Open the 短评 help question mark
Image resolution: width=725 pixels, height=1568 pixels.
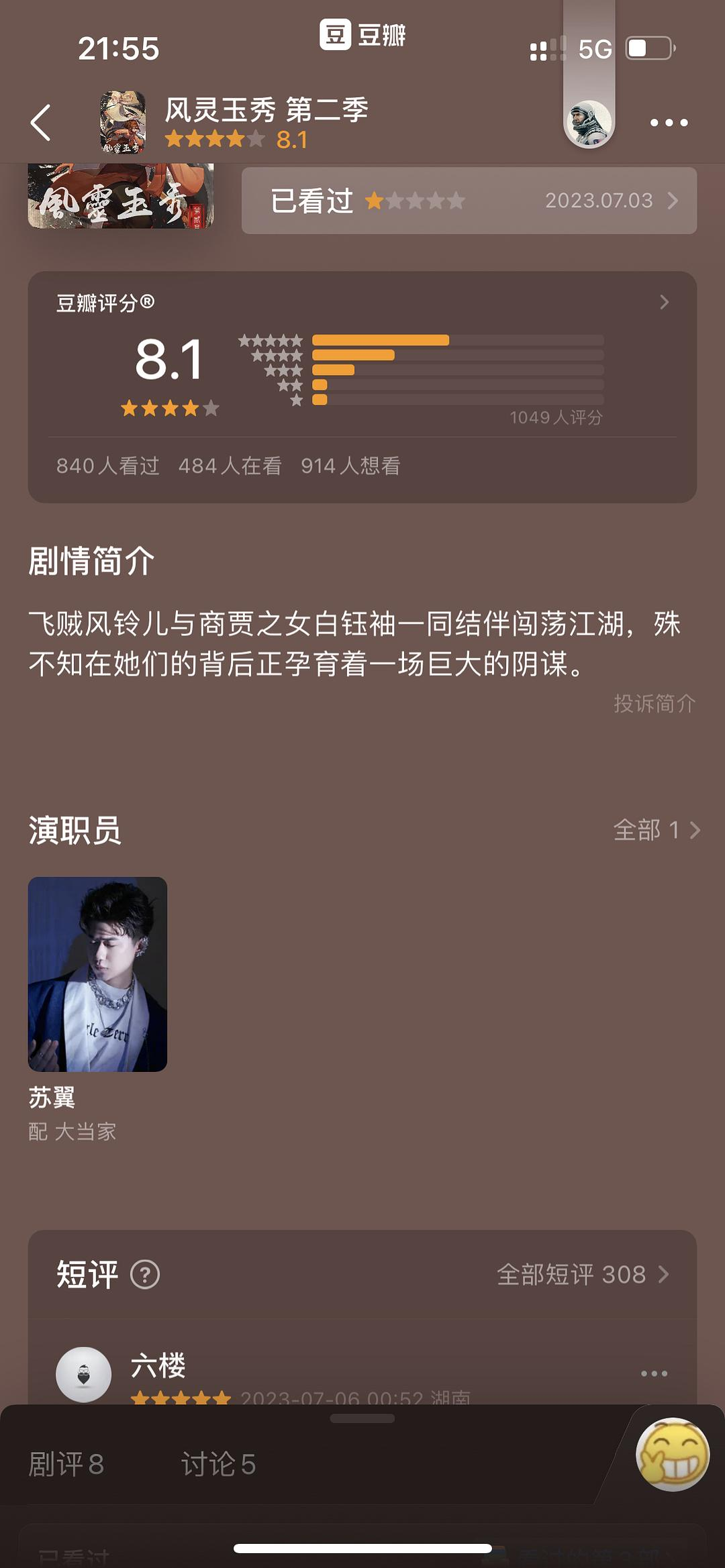pyautogui.click(x=145, y=1275)
